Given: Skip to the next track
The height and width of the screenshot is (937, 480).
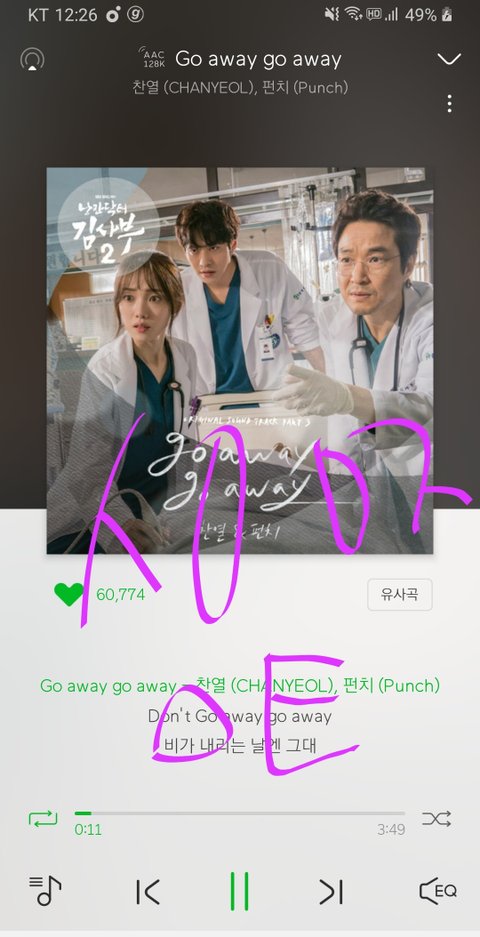Looking at the screenshot, I should [x=331, y=892].
